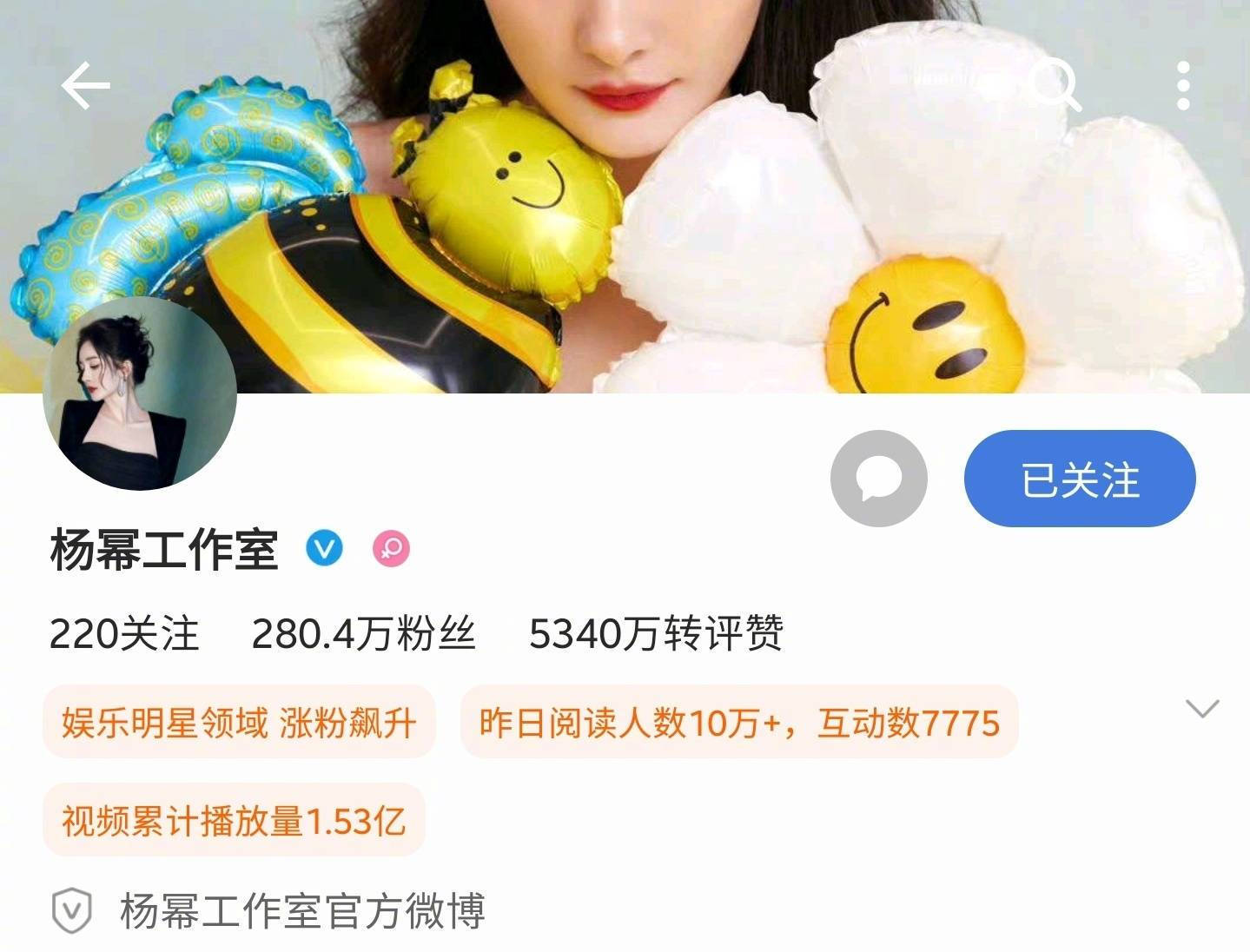Go back with the arrow icon
Viewport: 1250px width, 952px height.
click(85, 85)
